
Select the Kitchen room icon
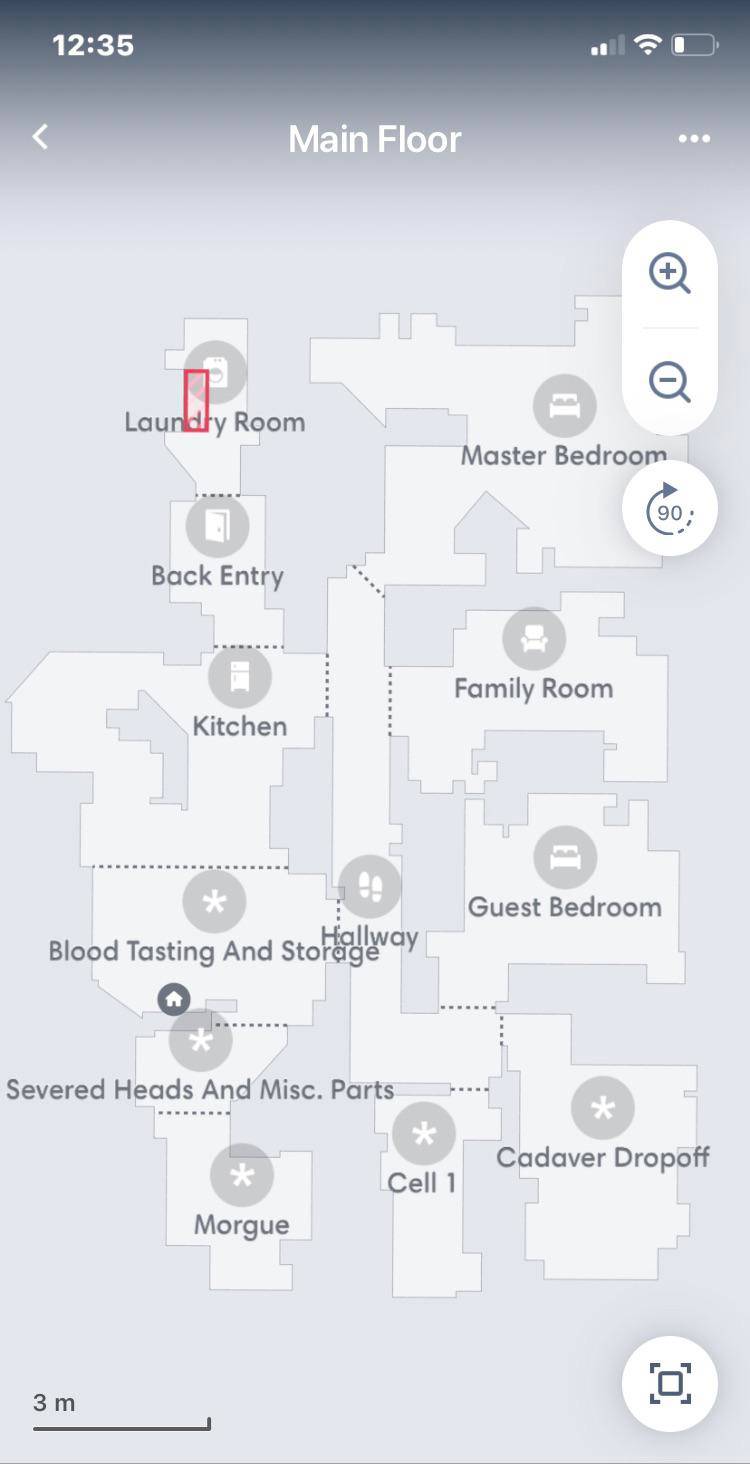[x=240, y=676]
